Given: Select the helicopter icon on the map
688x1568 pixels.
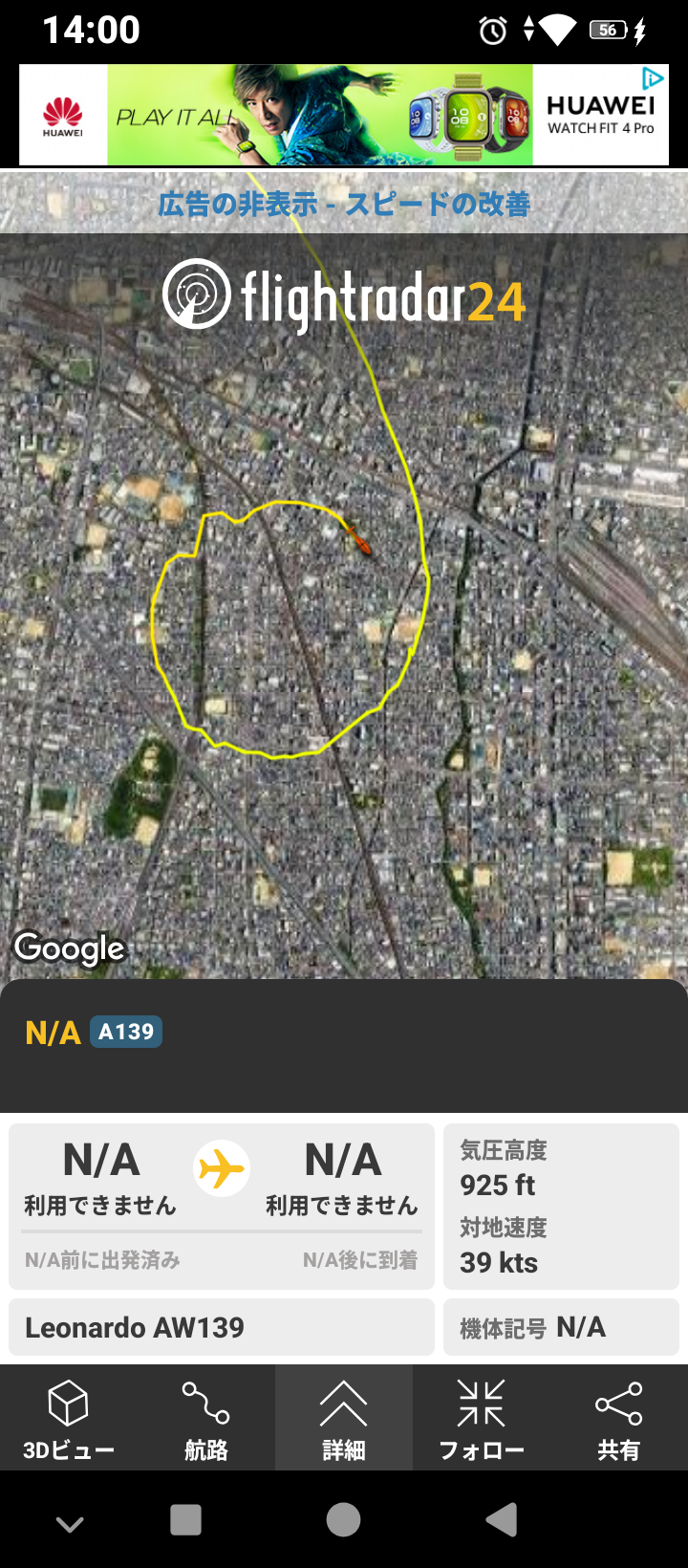Looking at the screenshot, I should tap(359, 541).
